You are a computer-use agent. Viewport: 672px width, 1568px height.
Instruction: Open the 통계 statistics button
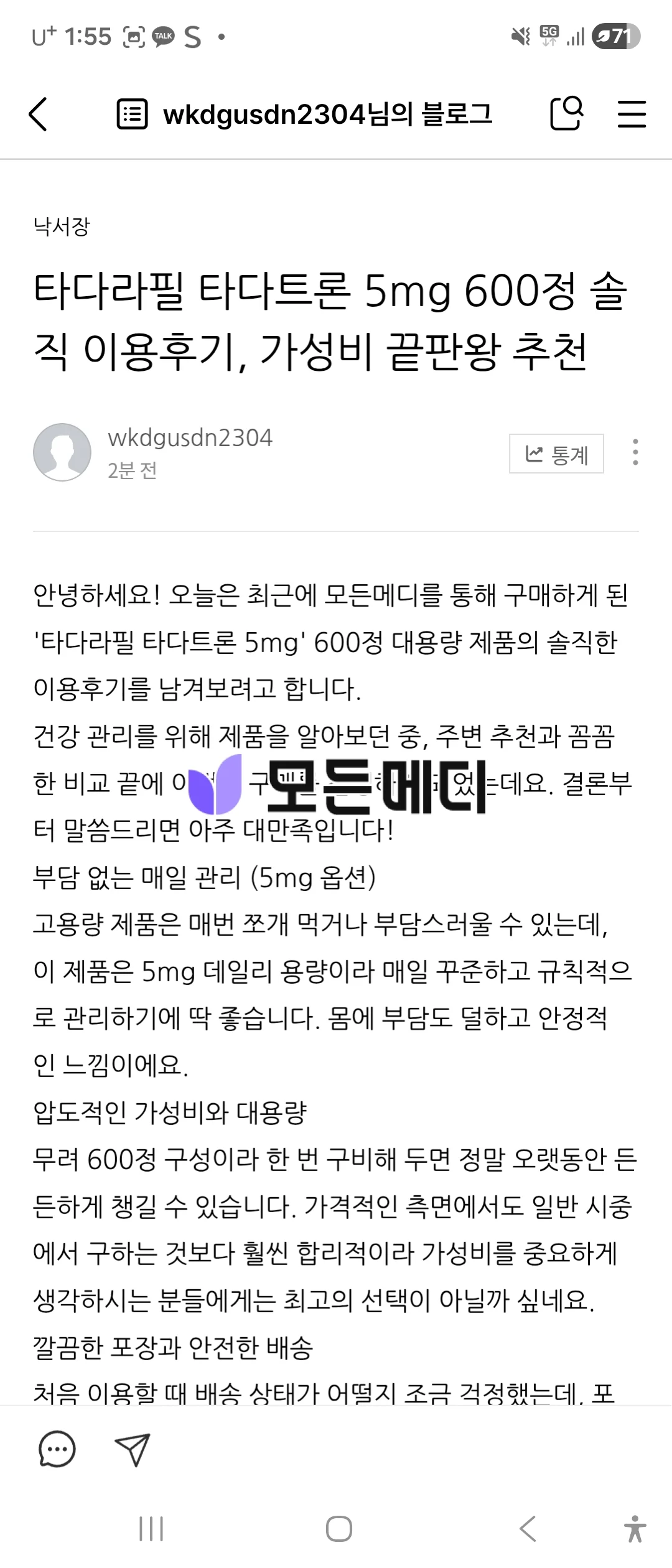tap(556, 454)
